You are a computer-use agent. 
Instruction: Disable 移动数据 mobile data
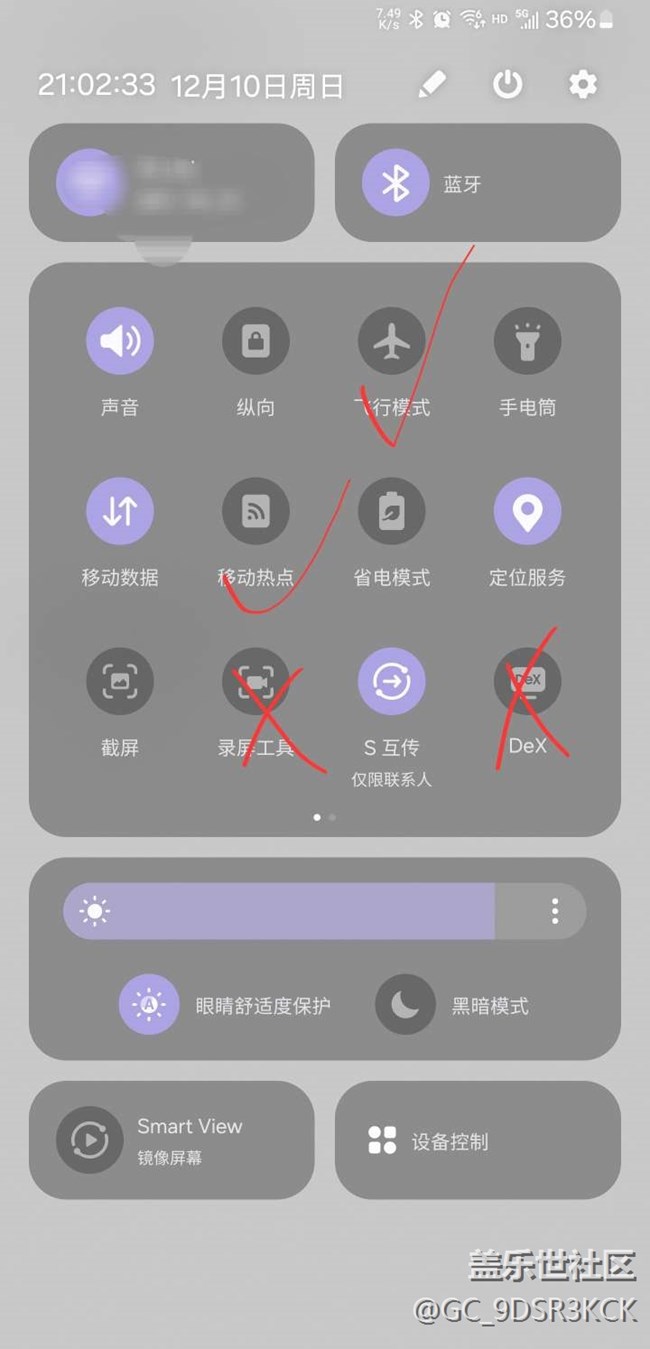pos(120,512)
